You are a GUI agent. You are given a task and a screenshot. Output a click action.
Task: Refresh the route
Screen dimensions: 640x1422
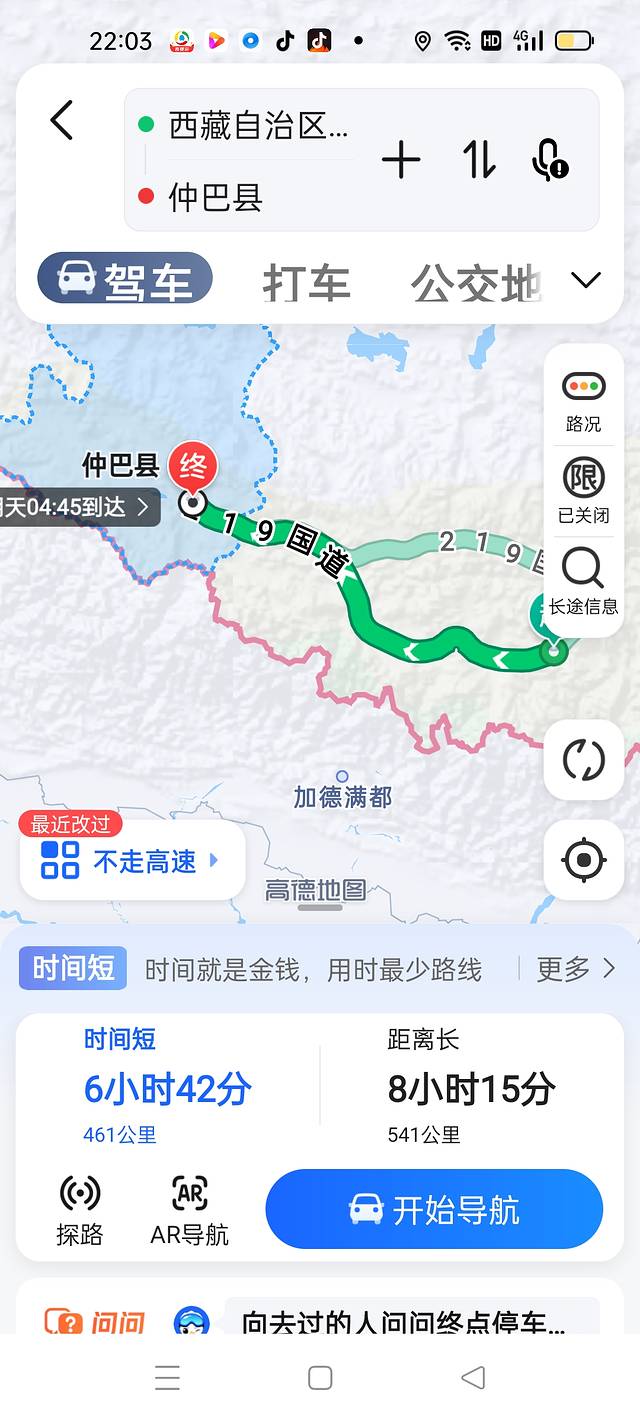[584, 760]
